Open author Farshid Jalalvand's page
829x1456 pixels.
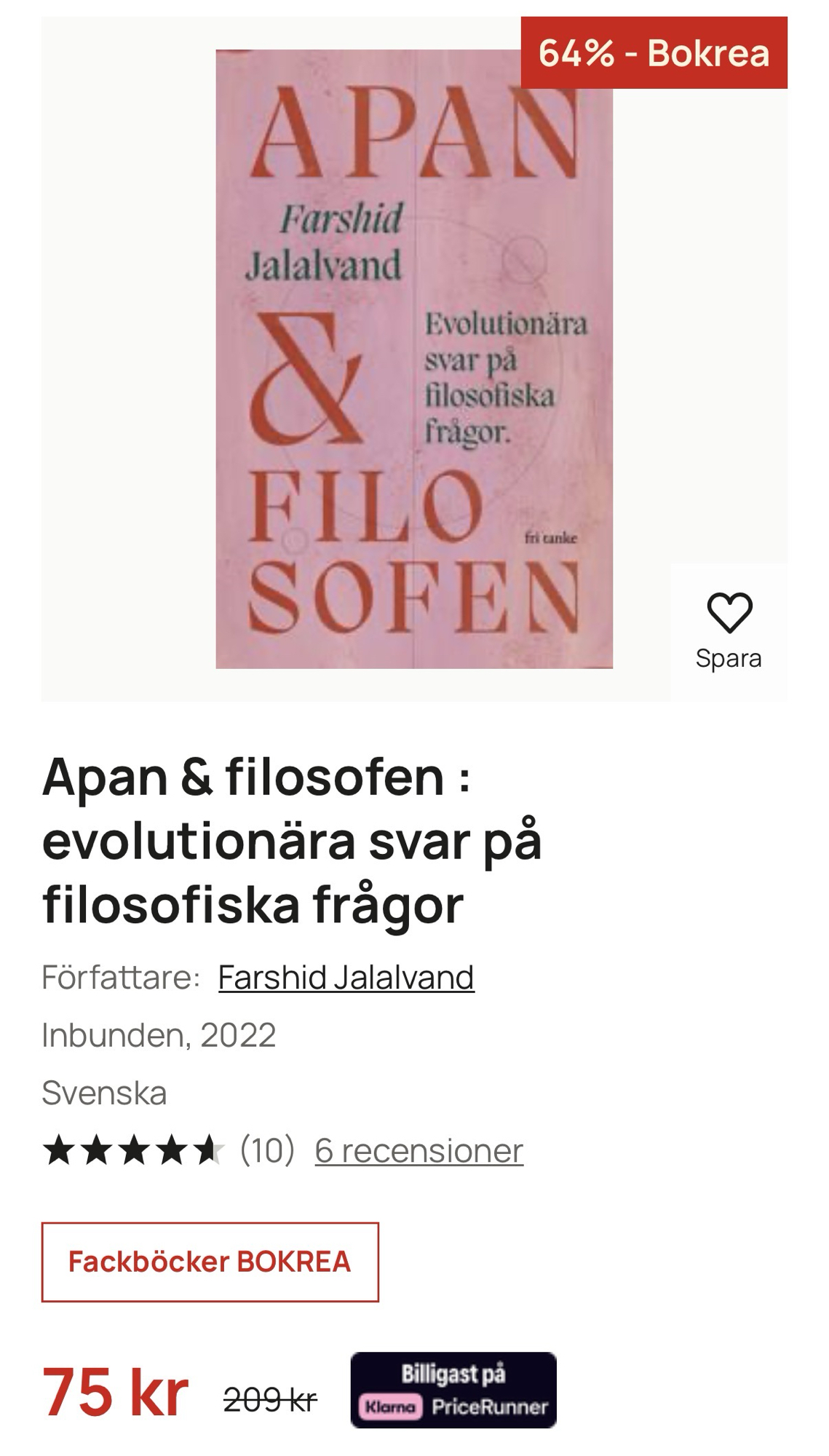click(346, 977)
